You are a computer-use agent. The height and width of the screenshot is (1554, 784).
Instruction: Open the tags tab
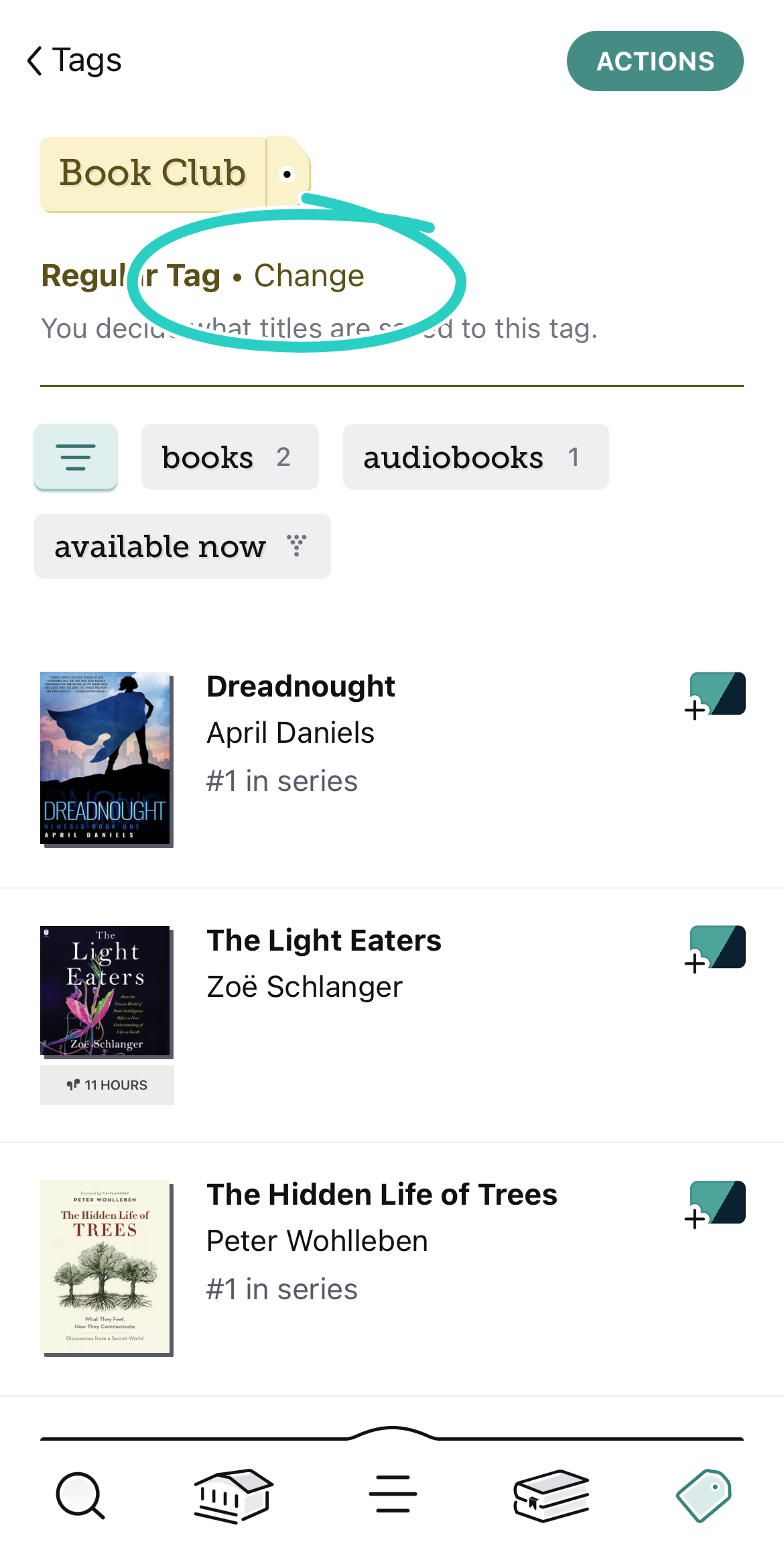[704, 1495]
